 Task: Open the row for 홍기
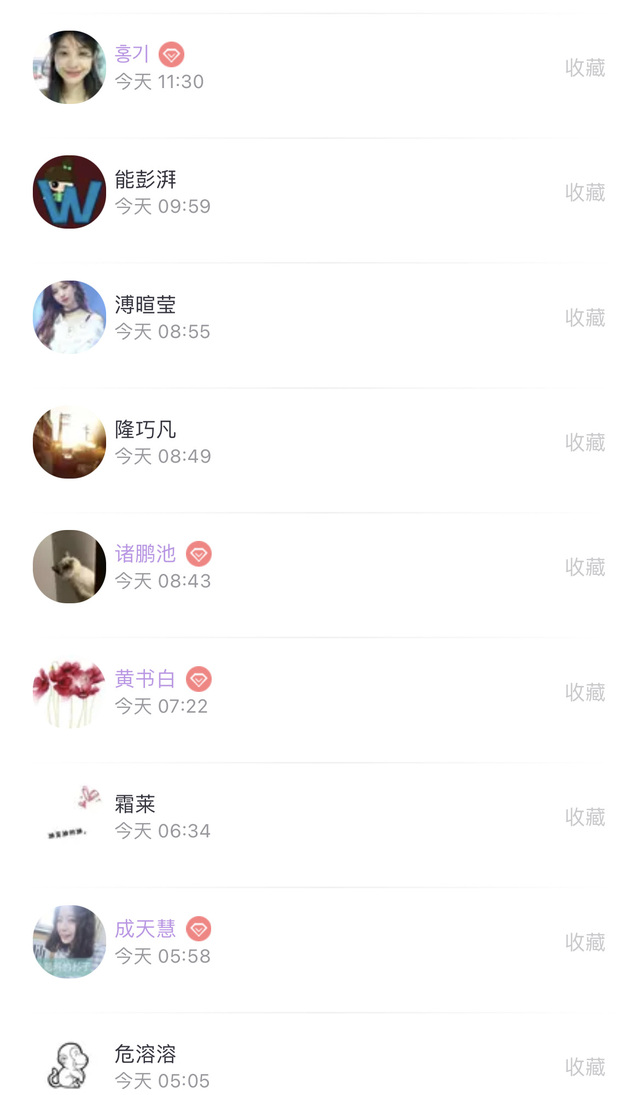[x=300, y=68]
